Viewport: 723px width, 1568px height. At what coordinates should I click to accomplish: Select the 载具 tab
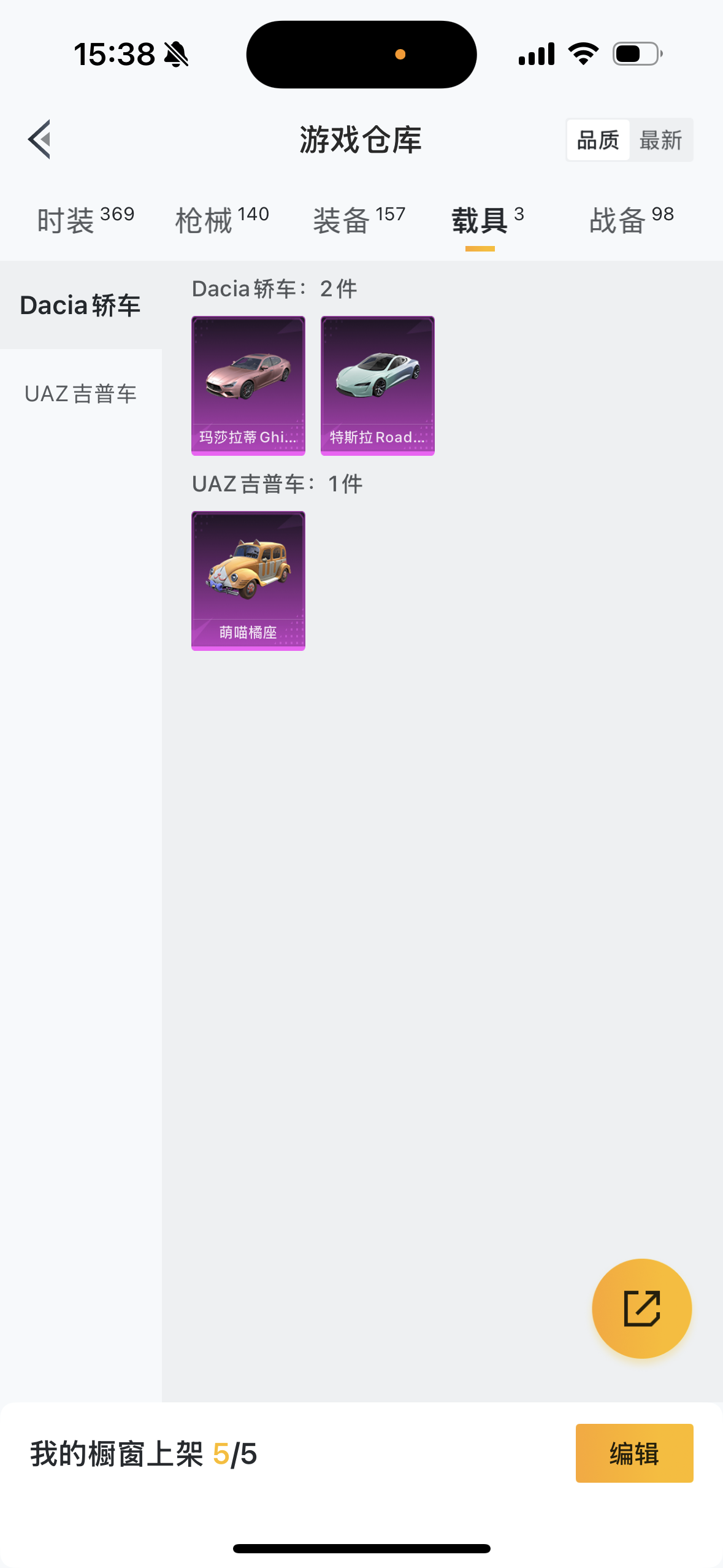point(487,220)
